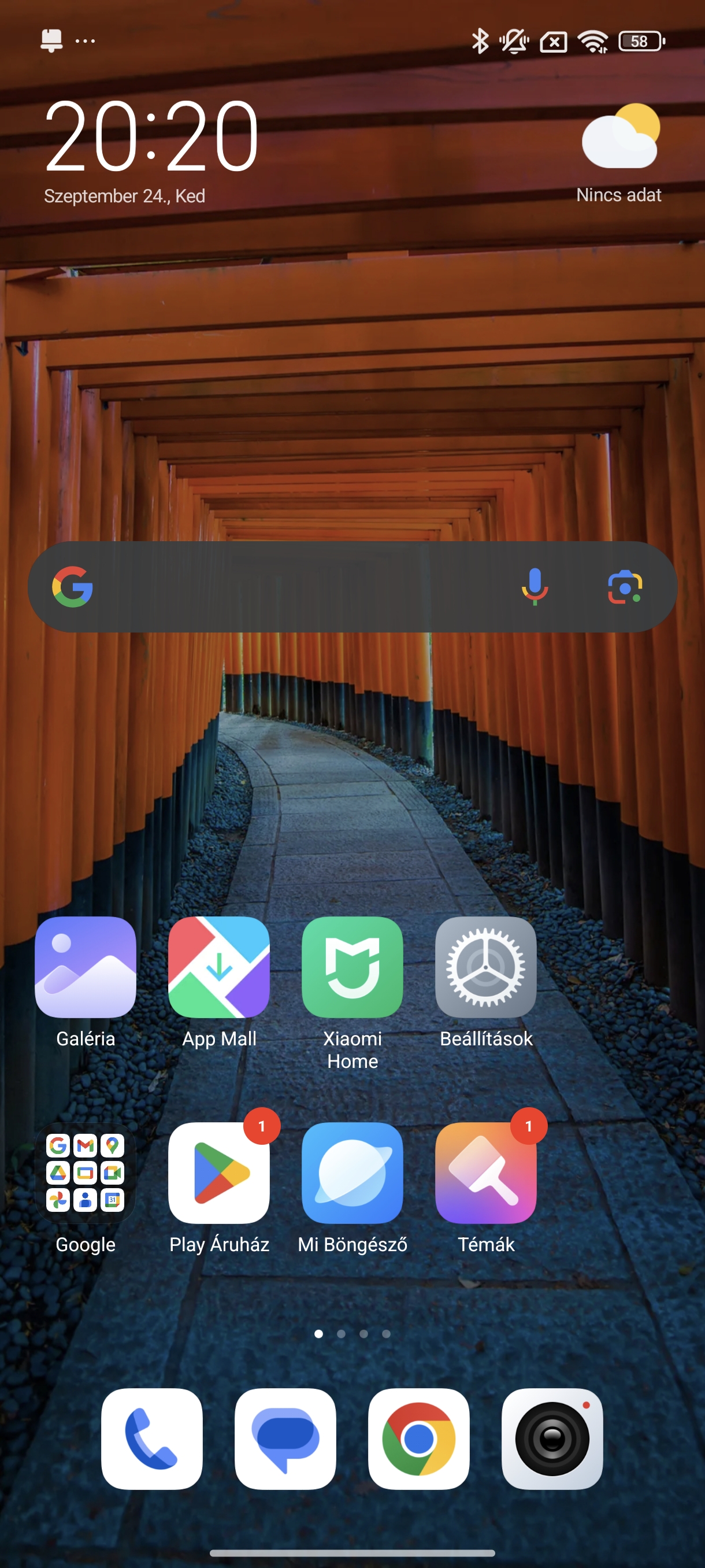Open the weather widget showing Nincs adat
The image size is (705, 1568).
point(619,152)
